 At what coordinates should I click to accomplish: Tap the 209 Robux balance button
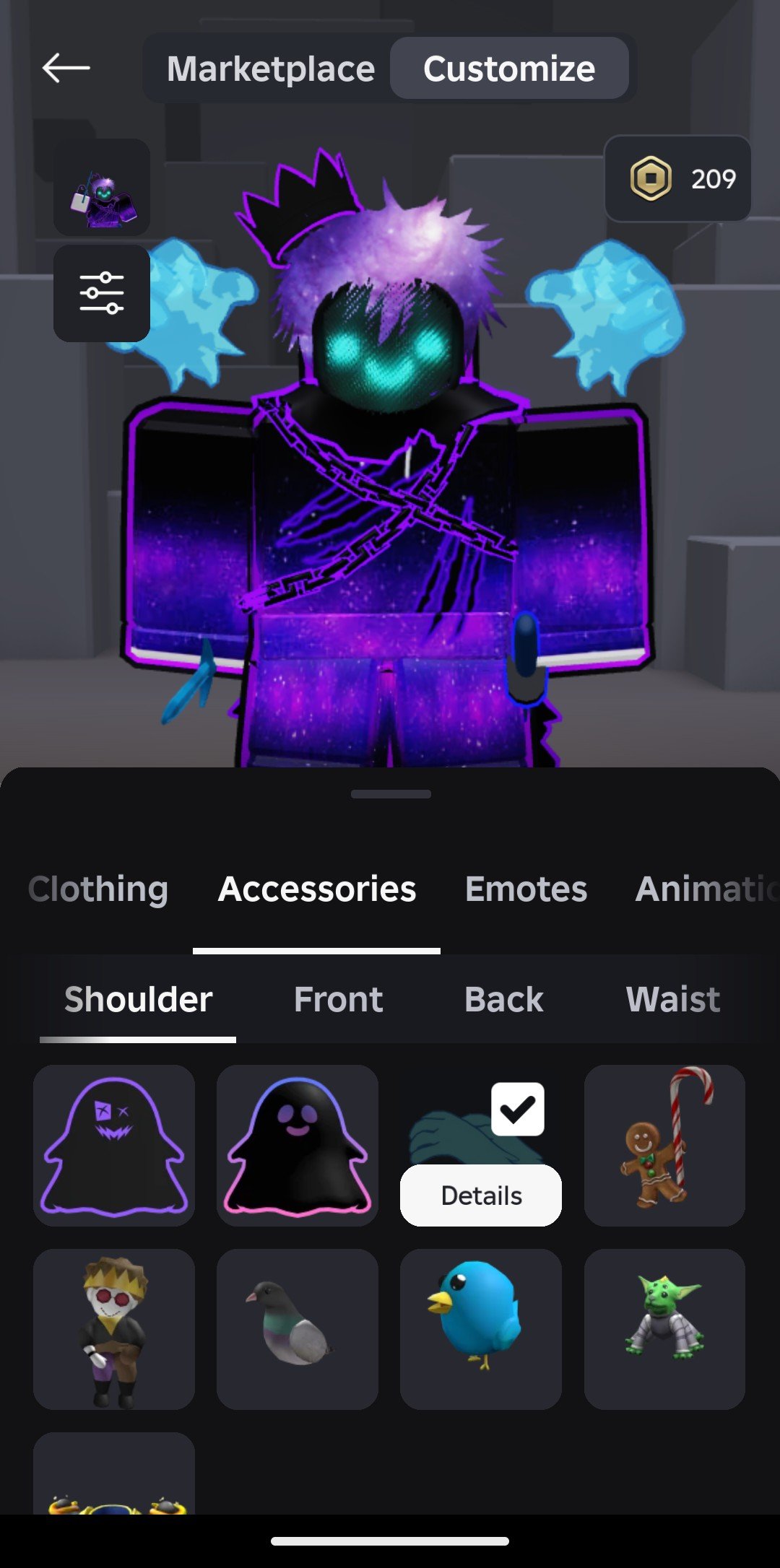coord(677,179)
